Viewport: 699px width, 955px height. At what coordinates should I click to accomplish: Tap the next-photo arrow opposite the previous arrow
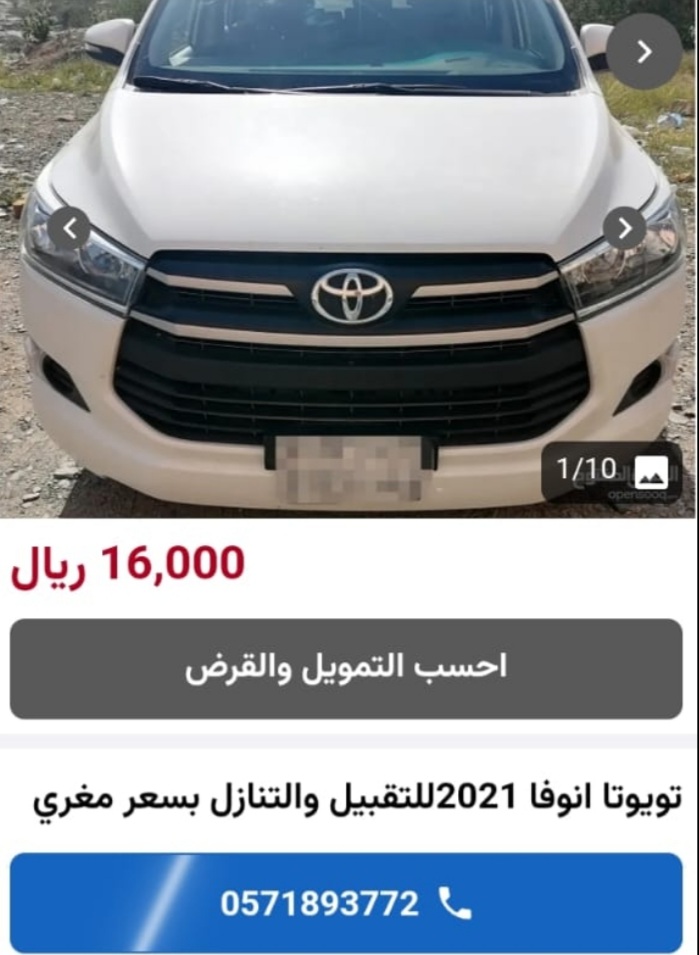pos(624,230)
